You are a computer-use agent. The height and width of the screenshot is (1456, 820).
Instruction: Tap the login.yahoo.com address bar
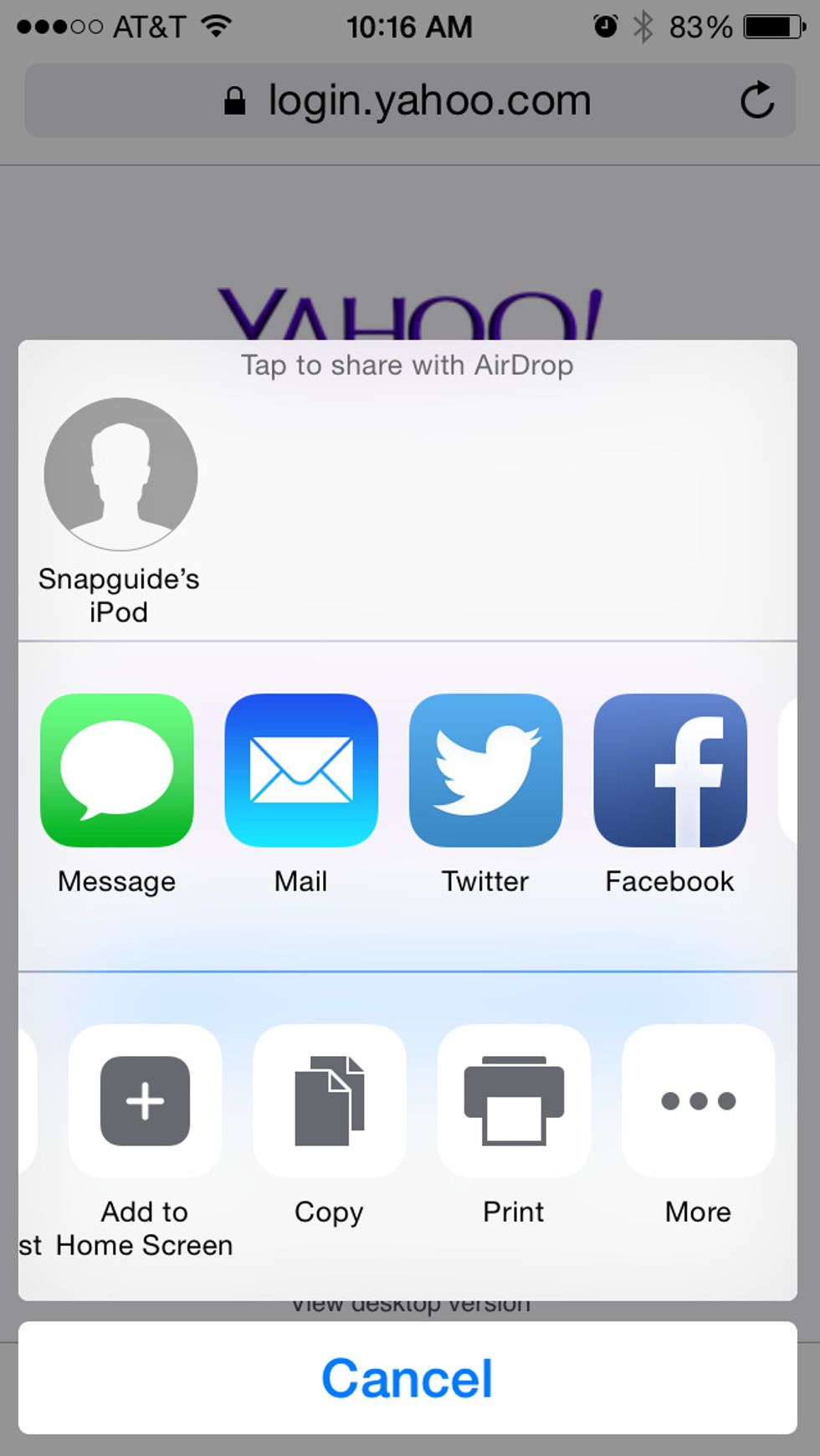[409, 100]
